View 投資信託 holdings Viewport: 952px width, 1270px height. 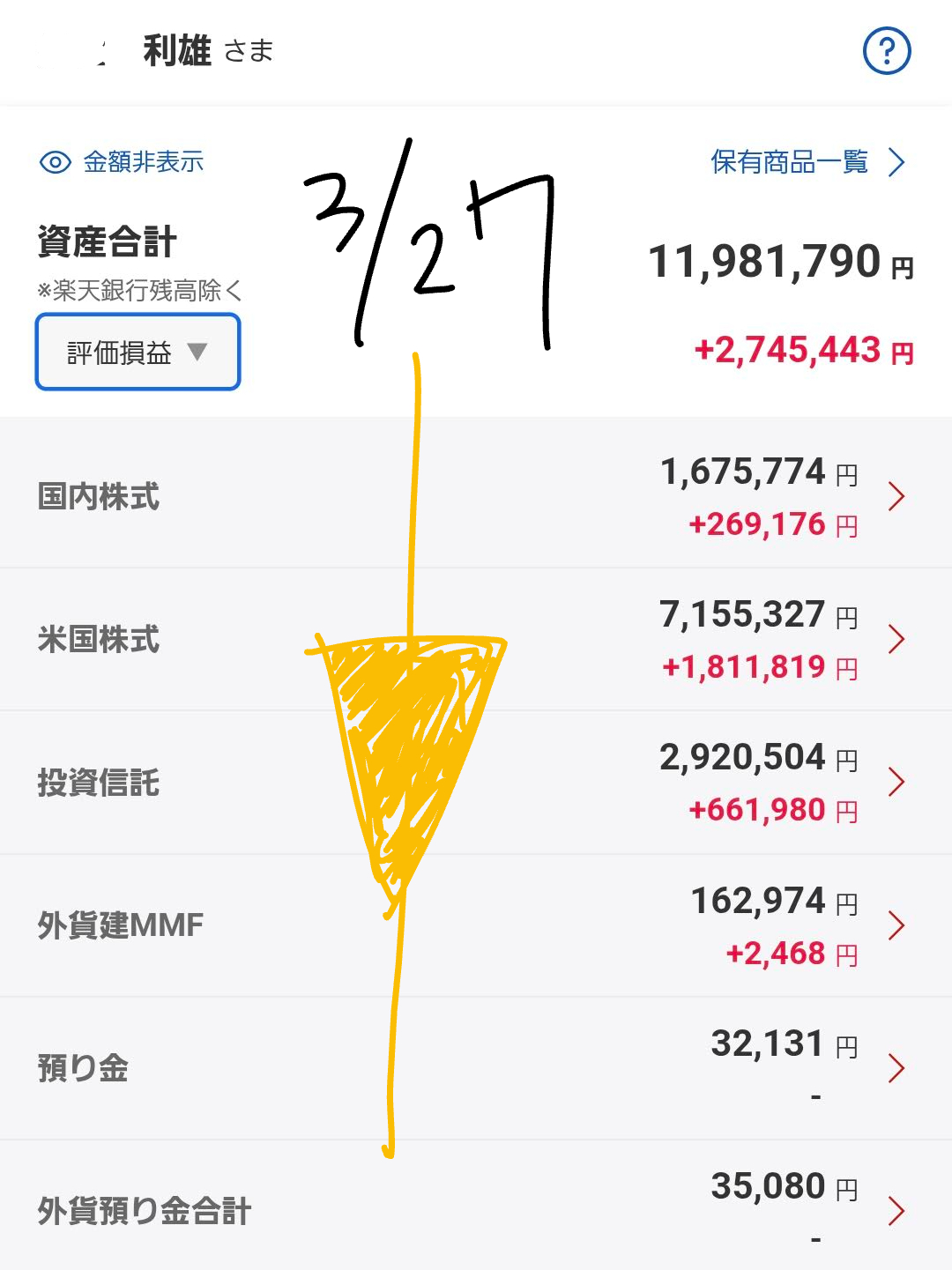point(476,783)
